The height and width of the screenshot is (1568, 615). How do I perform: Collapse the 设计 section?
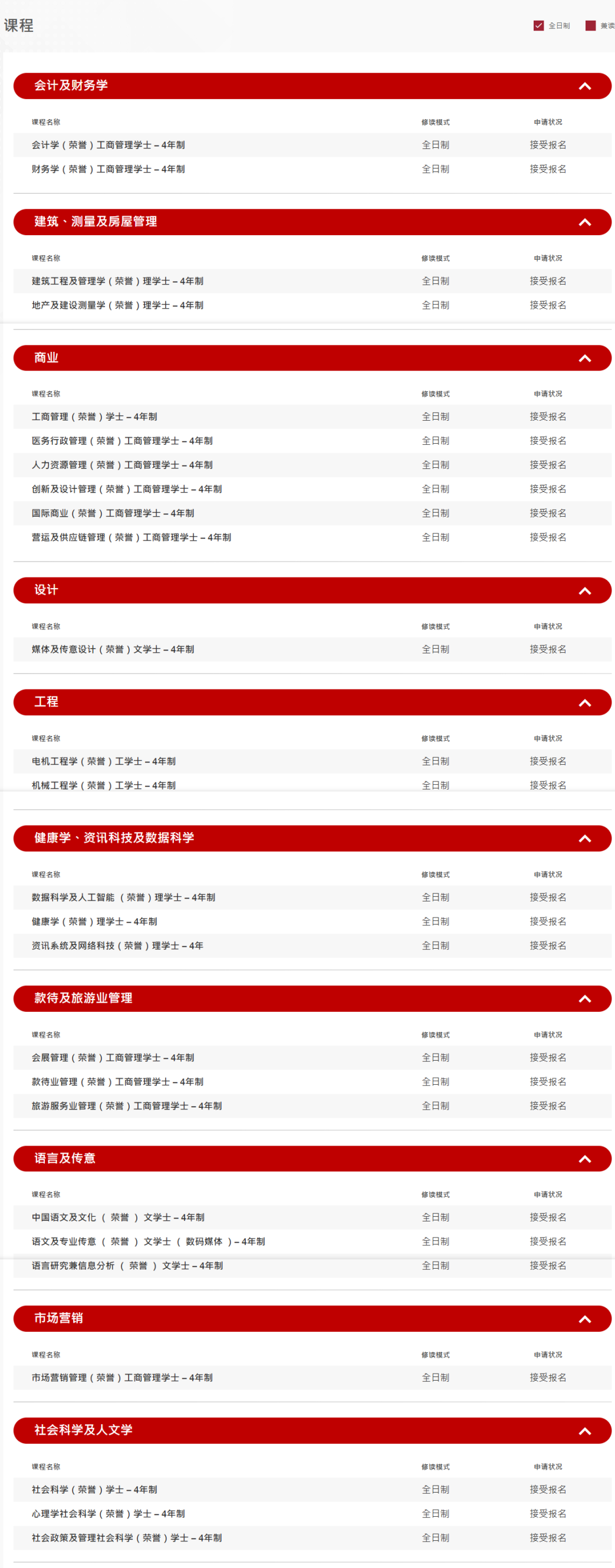(584, 590)
